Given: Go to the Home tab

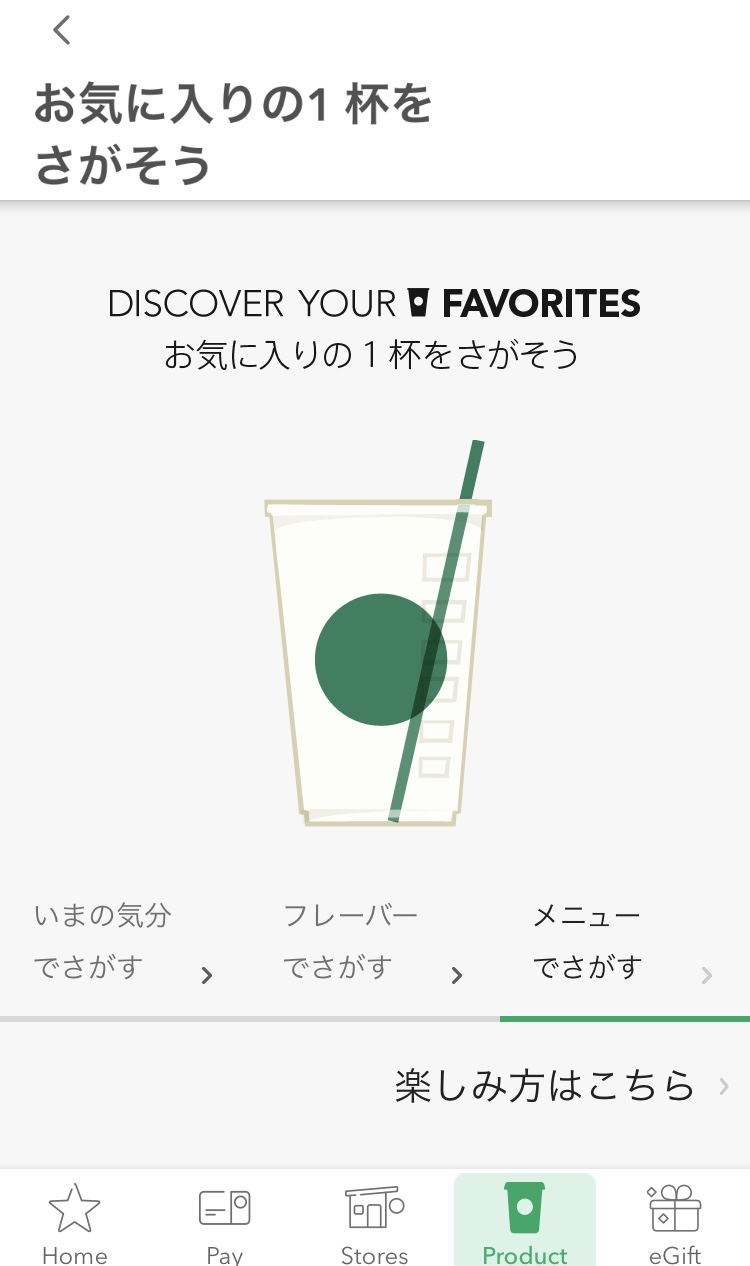Looking at the screenshot, I should point(75,1222).
